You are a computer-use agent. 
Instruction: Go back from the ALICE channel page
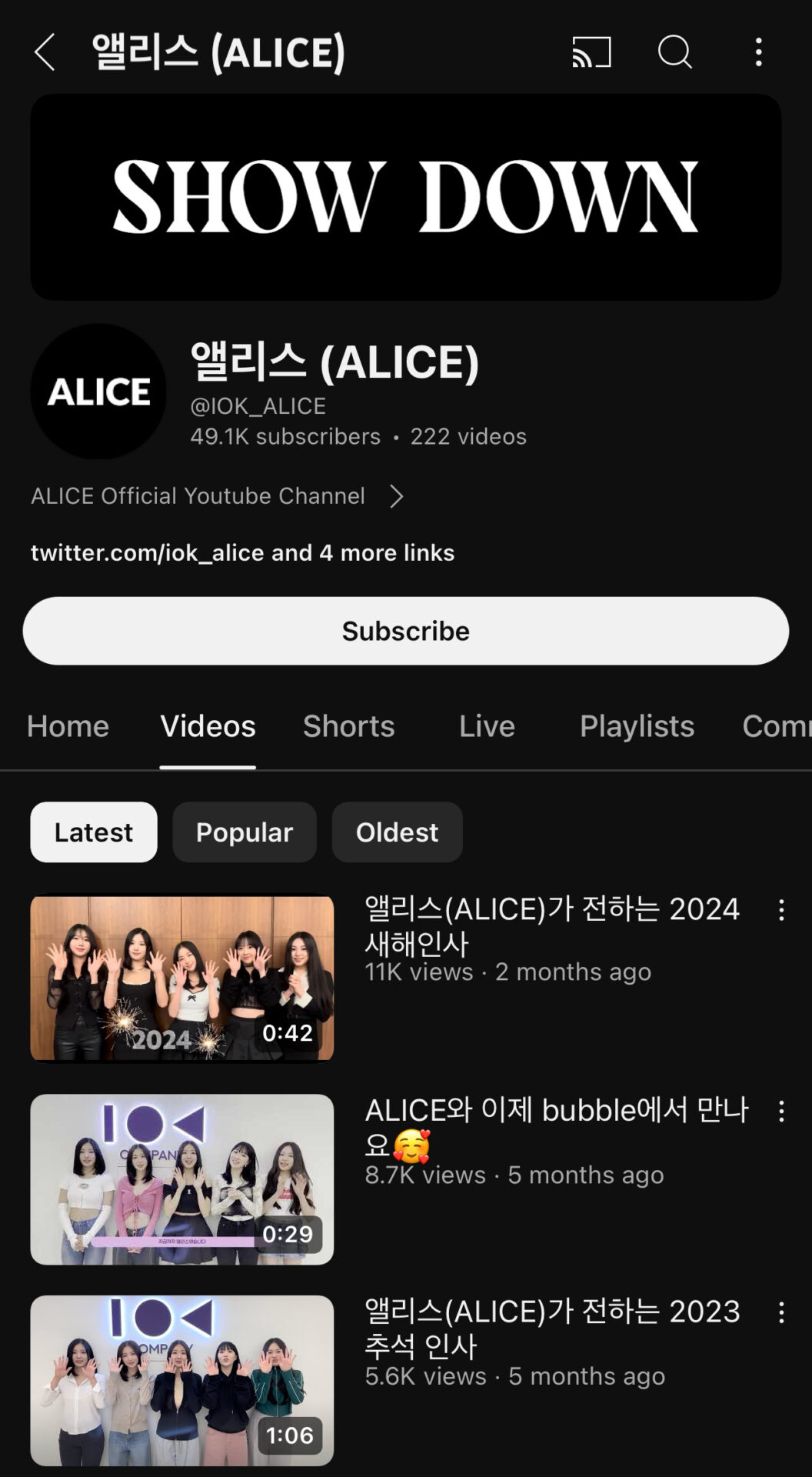(45, 52)
